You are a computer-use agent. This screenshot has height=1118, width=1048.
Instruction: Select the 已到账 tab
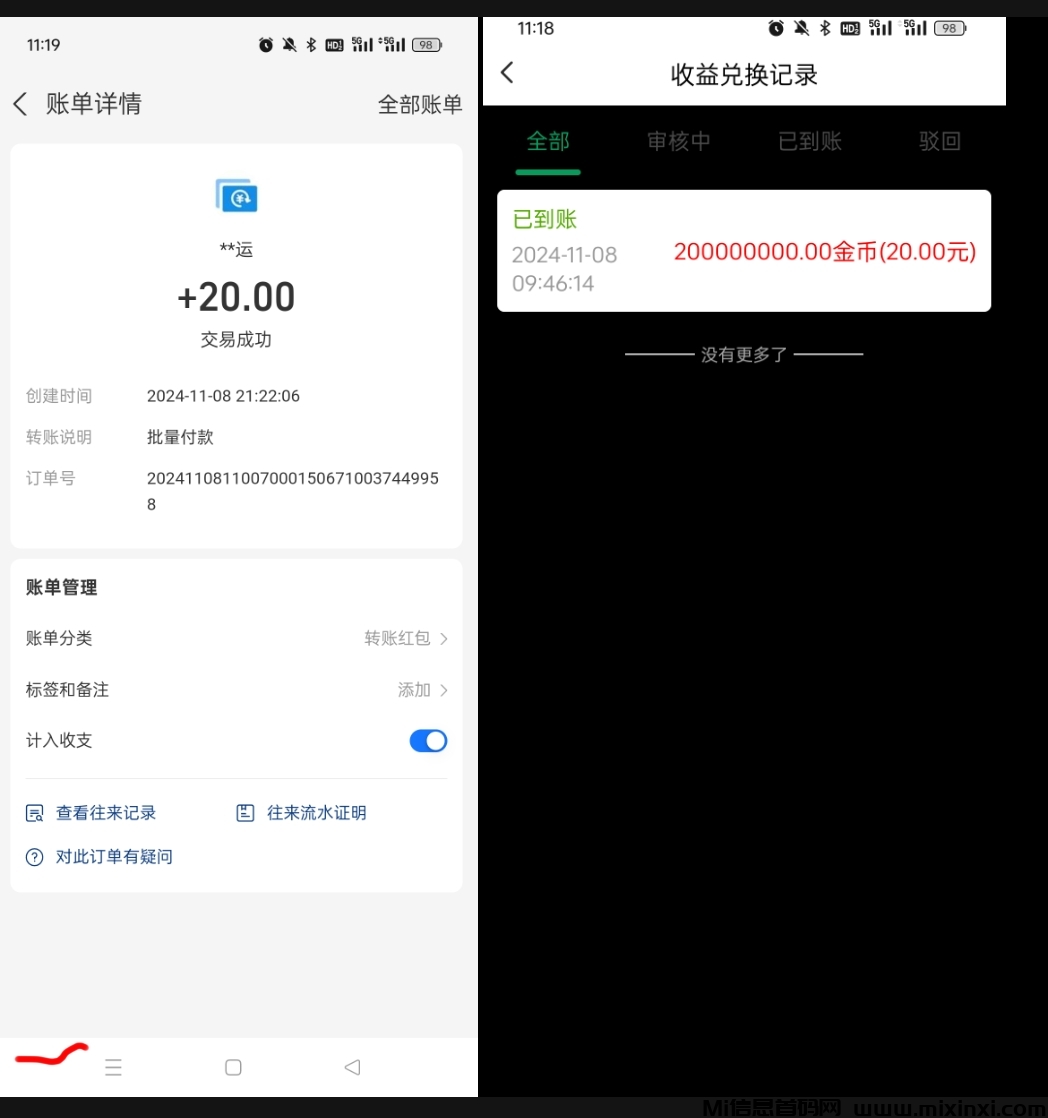tap(809, 141)
